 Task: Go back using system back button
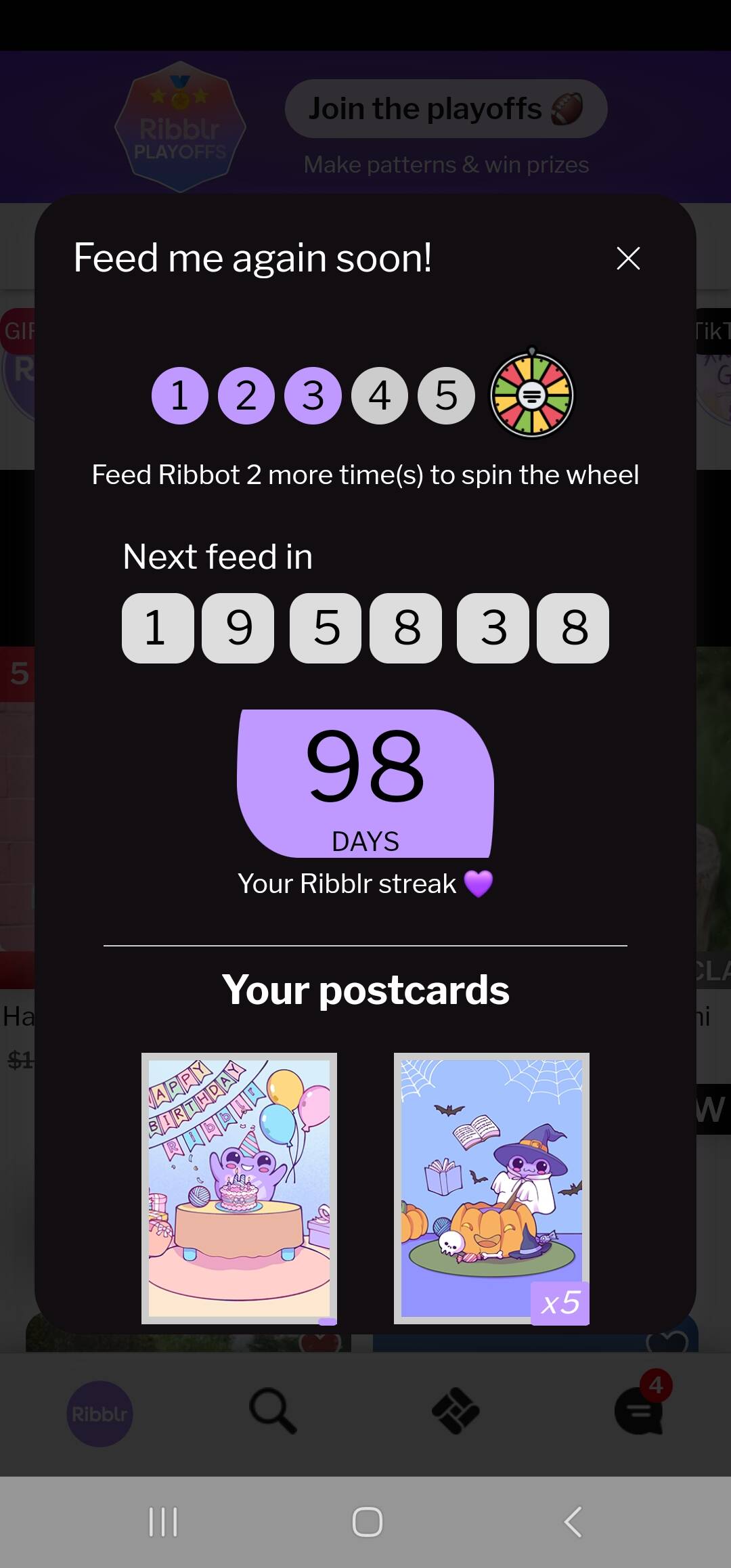(x=573, y=1522)
